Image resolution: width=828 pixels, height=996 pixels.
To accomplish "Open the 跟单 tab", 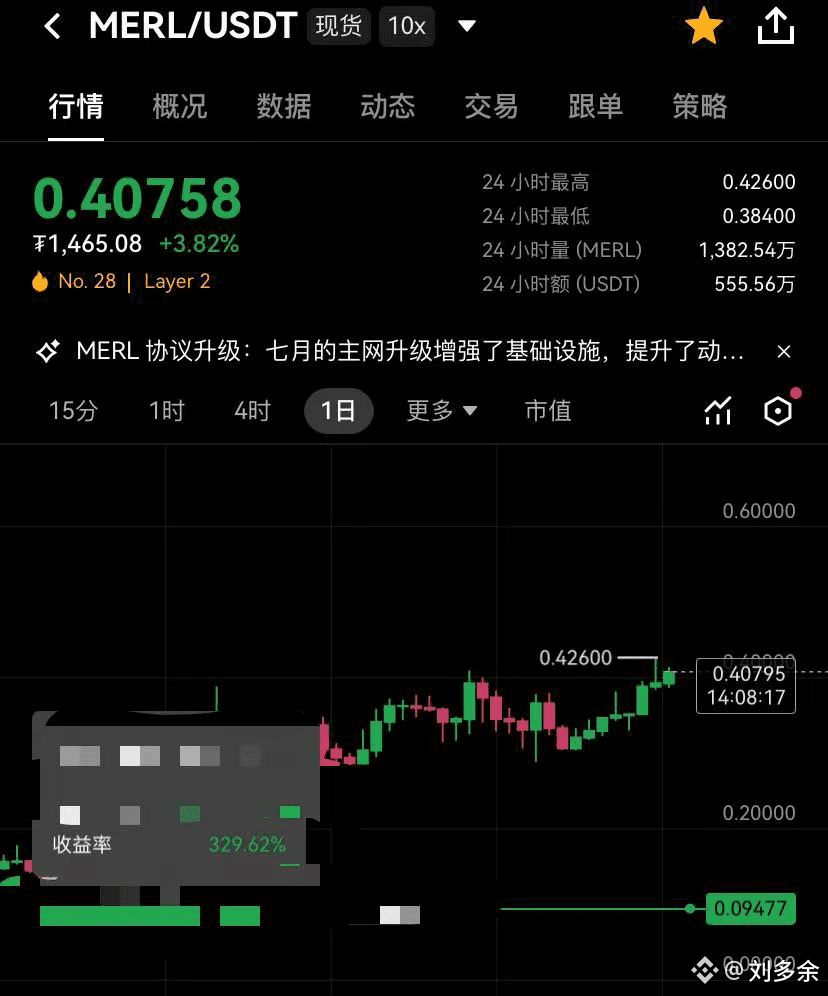I will tap(595, 106).
